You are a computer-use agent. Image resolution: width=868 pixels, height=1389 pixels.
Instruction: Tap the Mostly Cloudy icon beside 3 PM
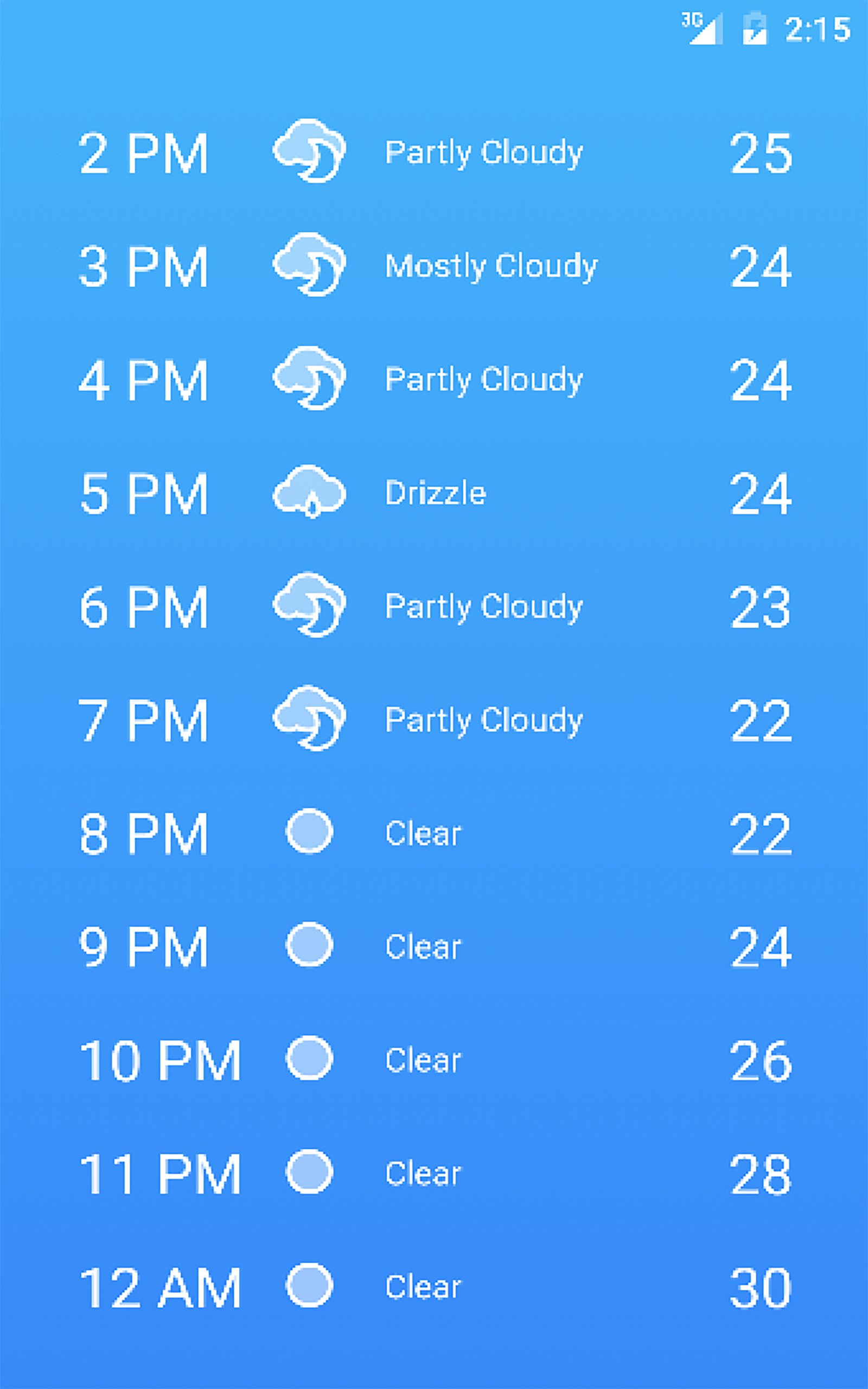(310, 265)
